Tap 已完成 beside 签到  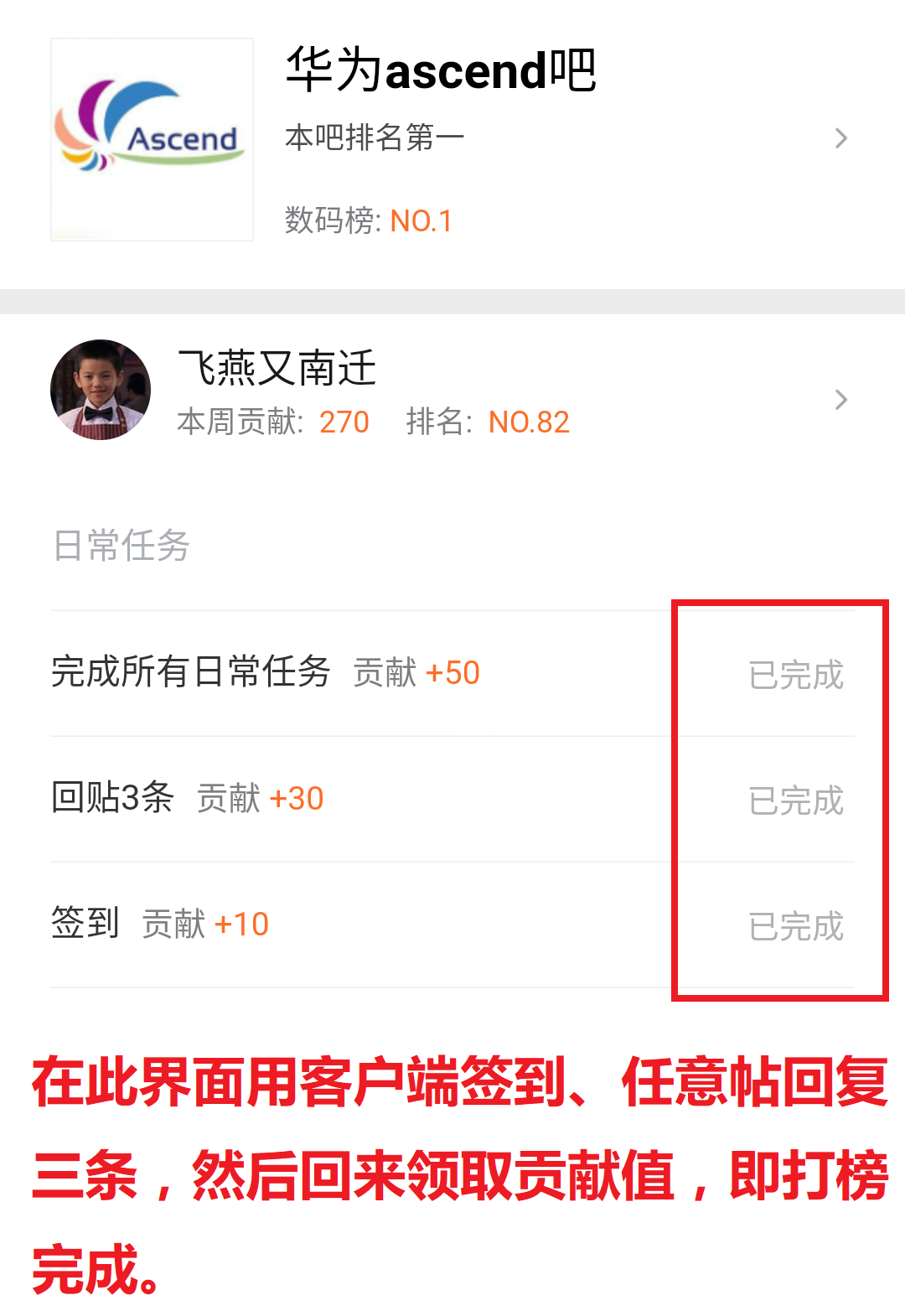pos(795,926)
